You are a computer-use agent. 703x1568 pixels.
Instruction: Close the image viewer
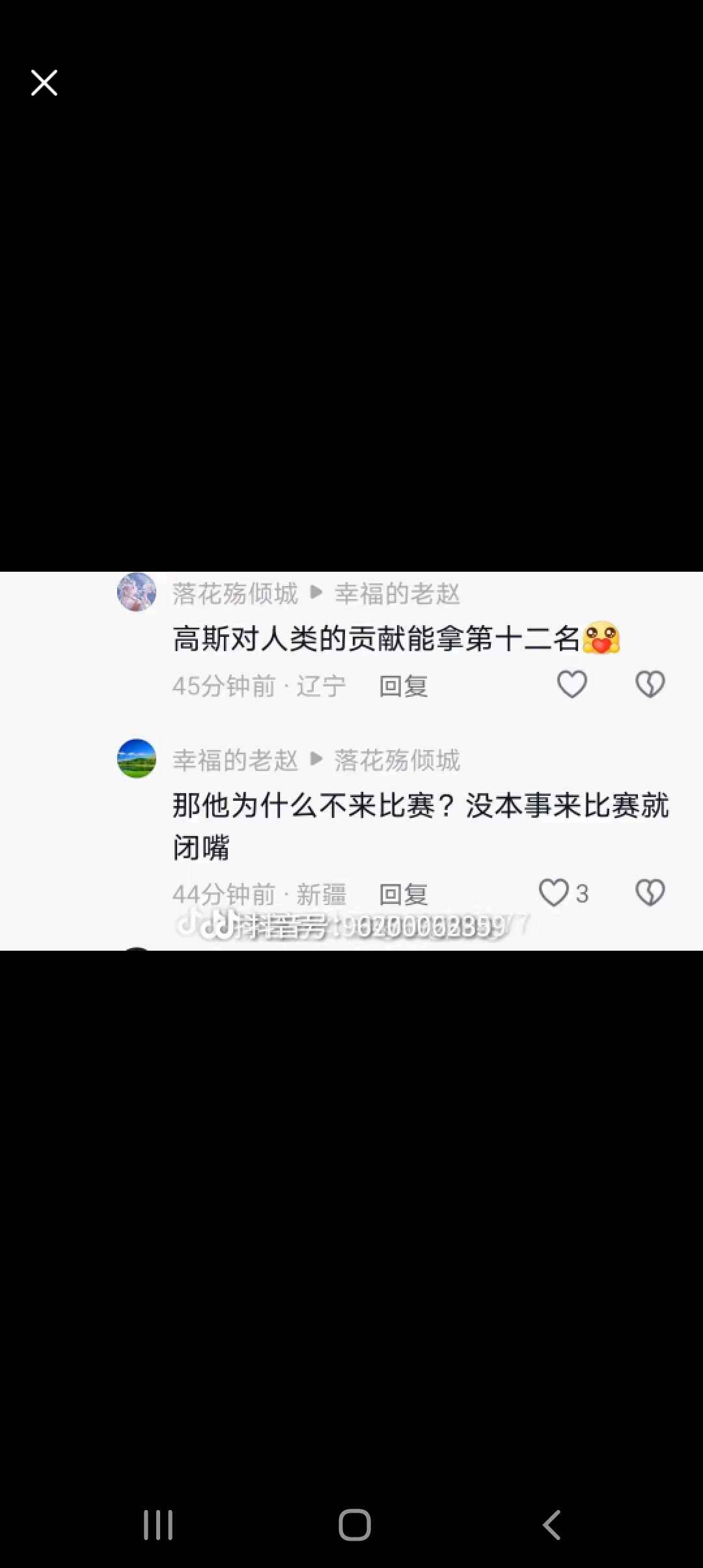point(44,83)
